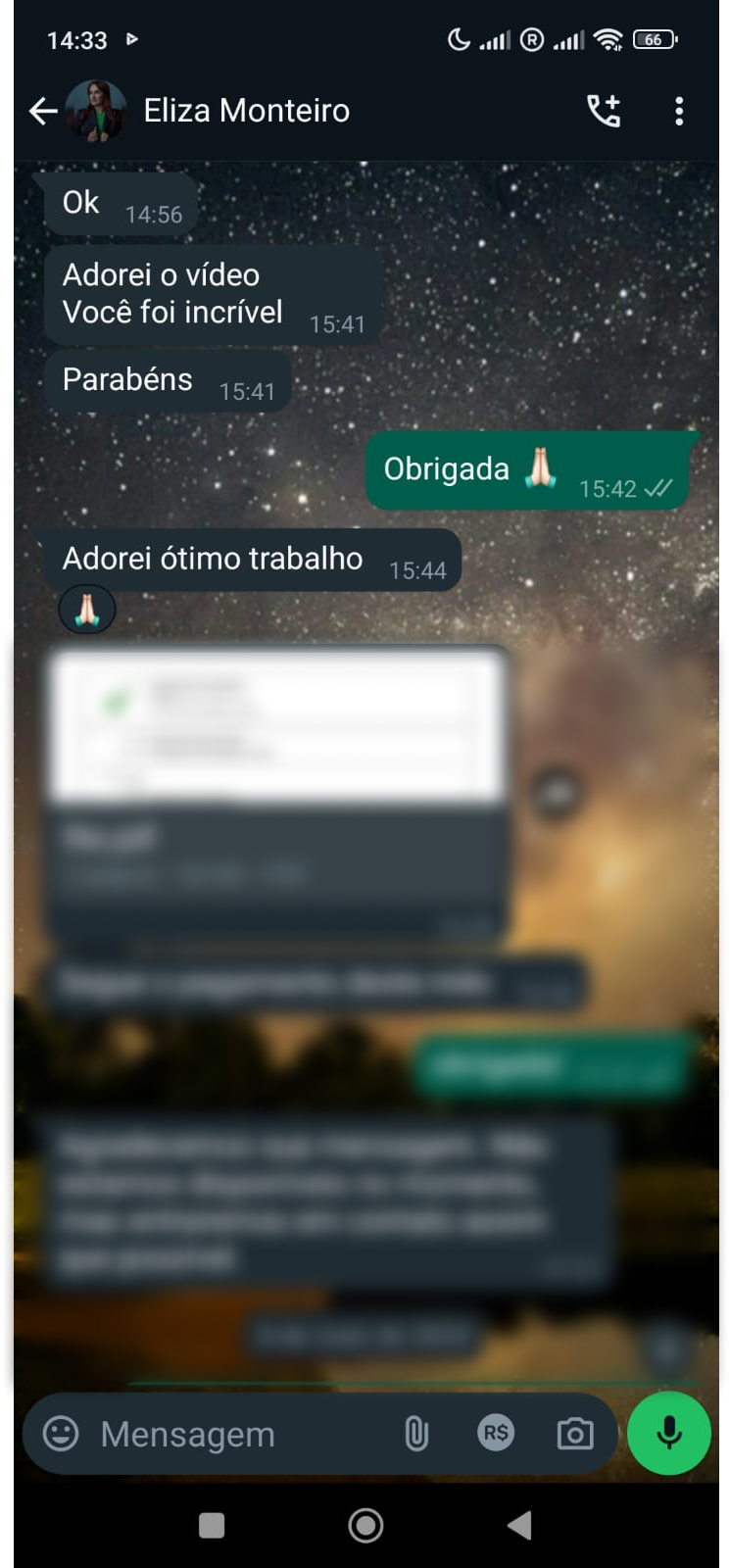730x1568 pixels.
Task: Attach a file with the paperclip
Action: (416, 1434)
